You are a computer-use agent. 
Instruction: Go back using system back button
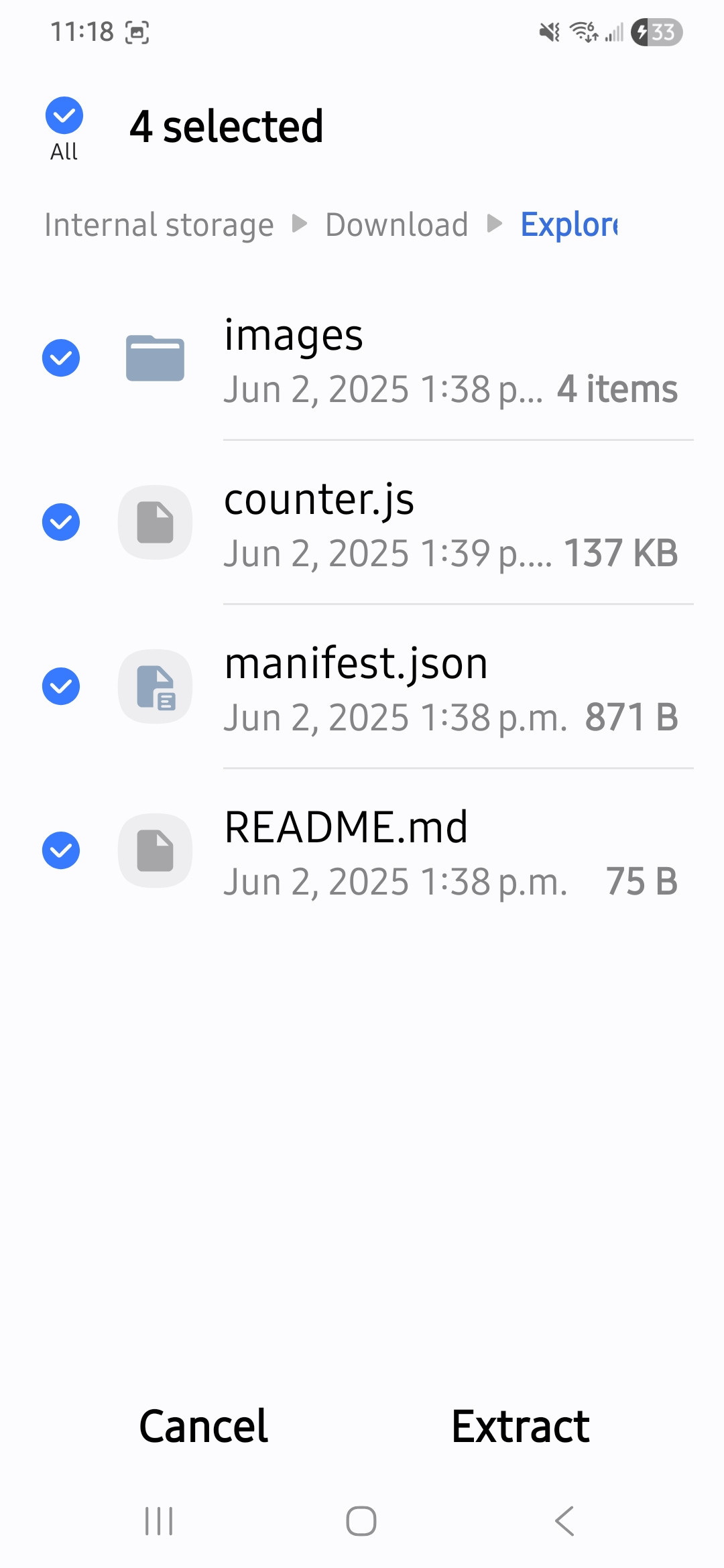(x=564, y=1521)
